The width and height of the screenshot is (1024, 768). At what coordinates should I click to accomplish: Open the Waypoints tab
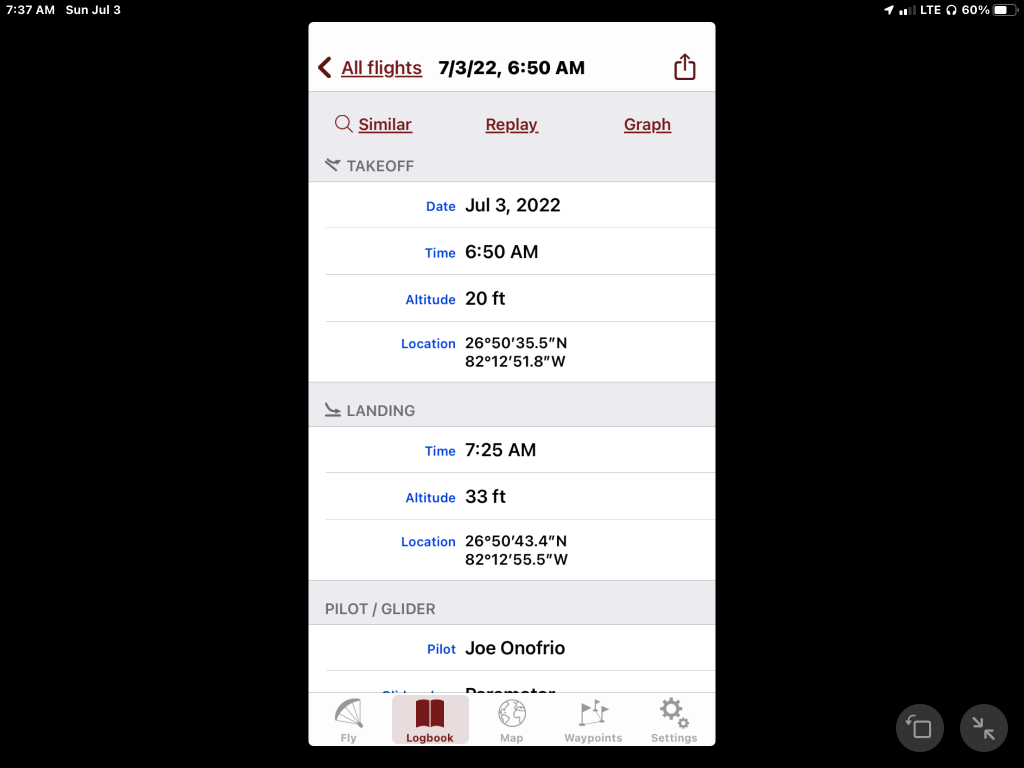(x=593, y=720)
